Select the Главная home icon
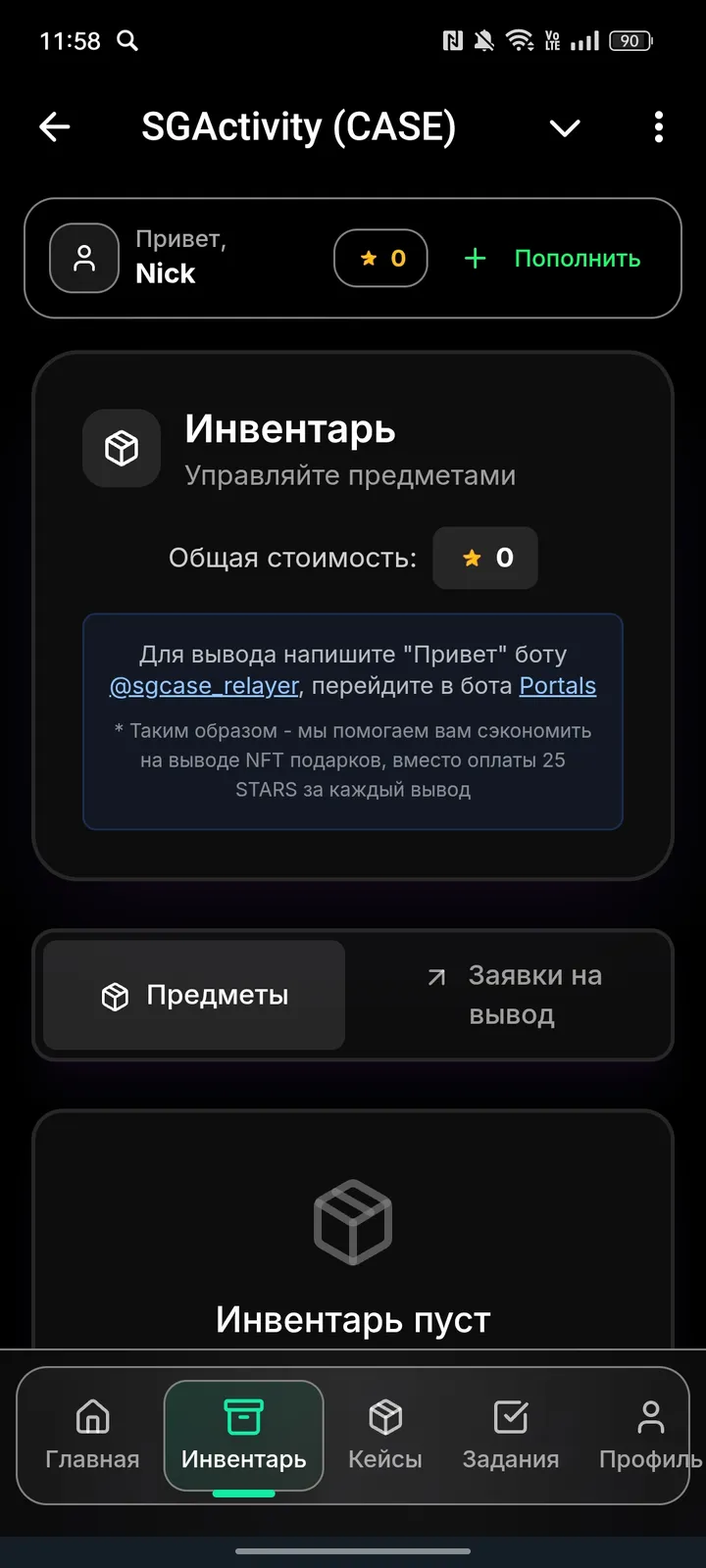Viewport: 706px width, 1568px height. [x=91, y=1416]
